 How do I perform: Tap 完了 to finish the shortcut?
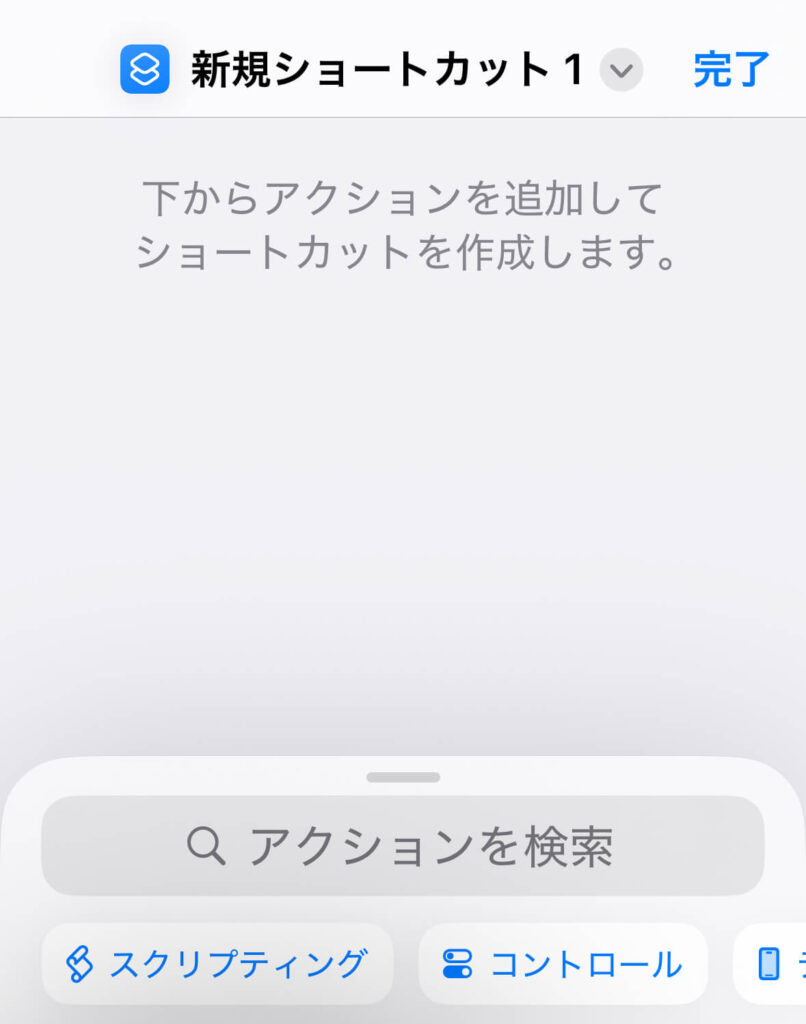[731, 70]
